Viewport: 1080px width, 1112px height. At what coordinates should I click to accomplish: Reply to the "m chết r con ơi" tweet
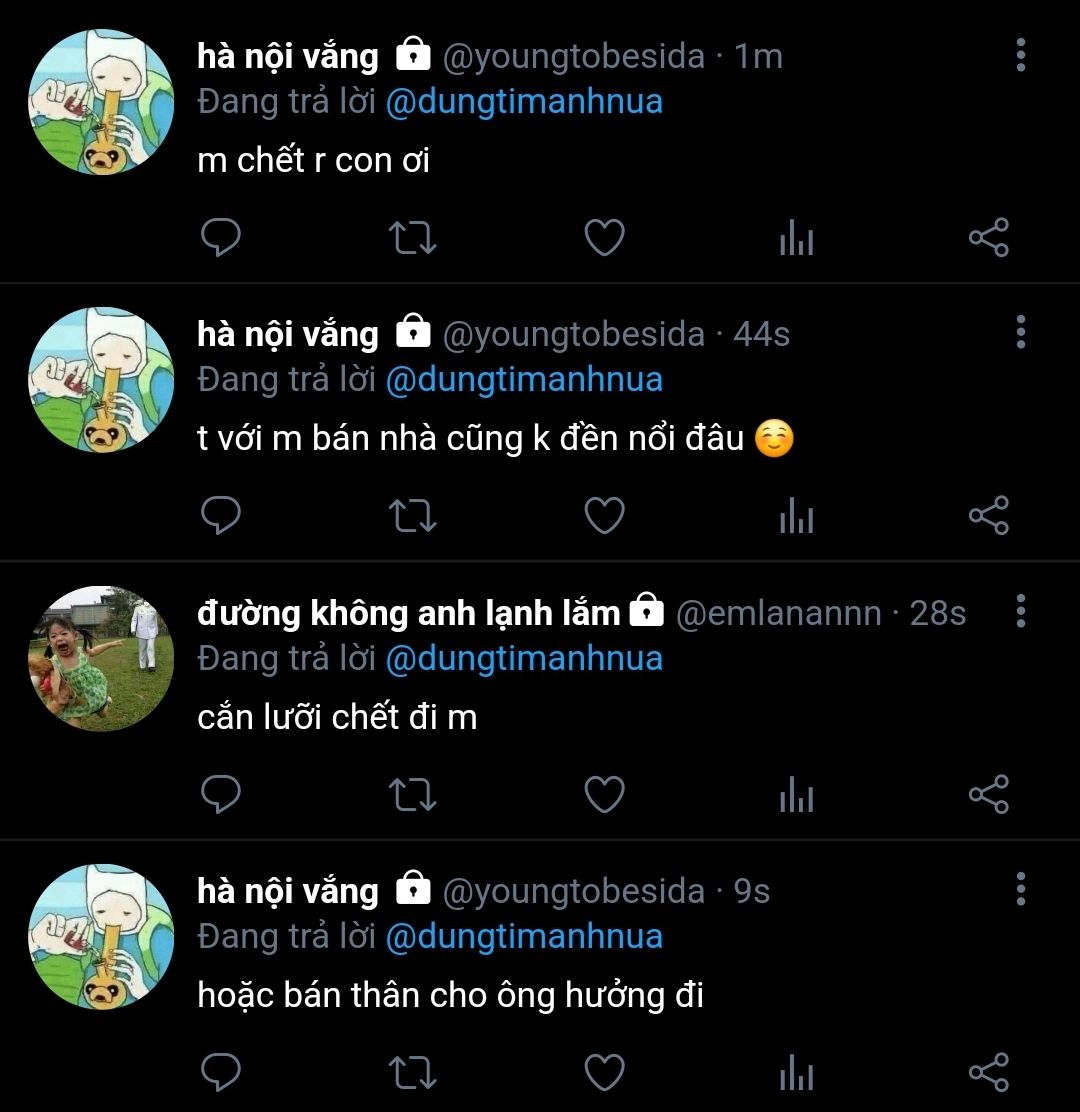tap(220, 238)
